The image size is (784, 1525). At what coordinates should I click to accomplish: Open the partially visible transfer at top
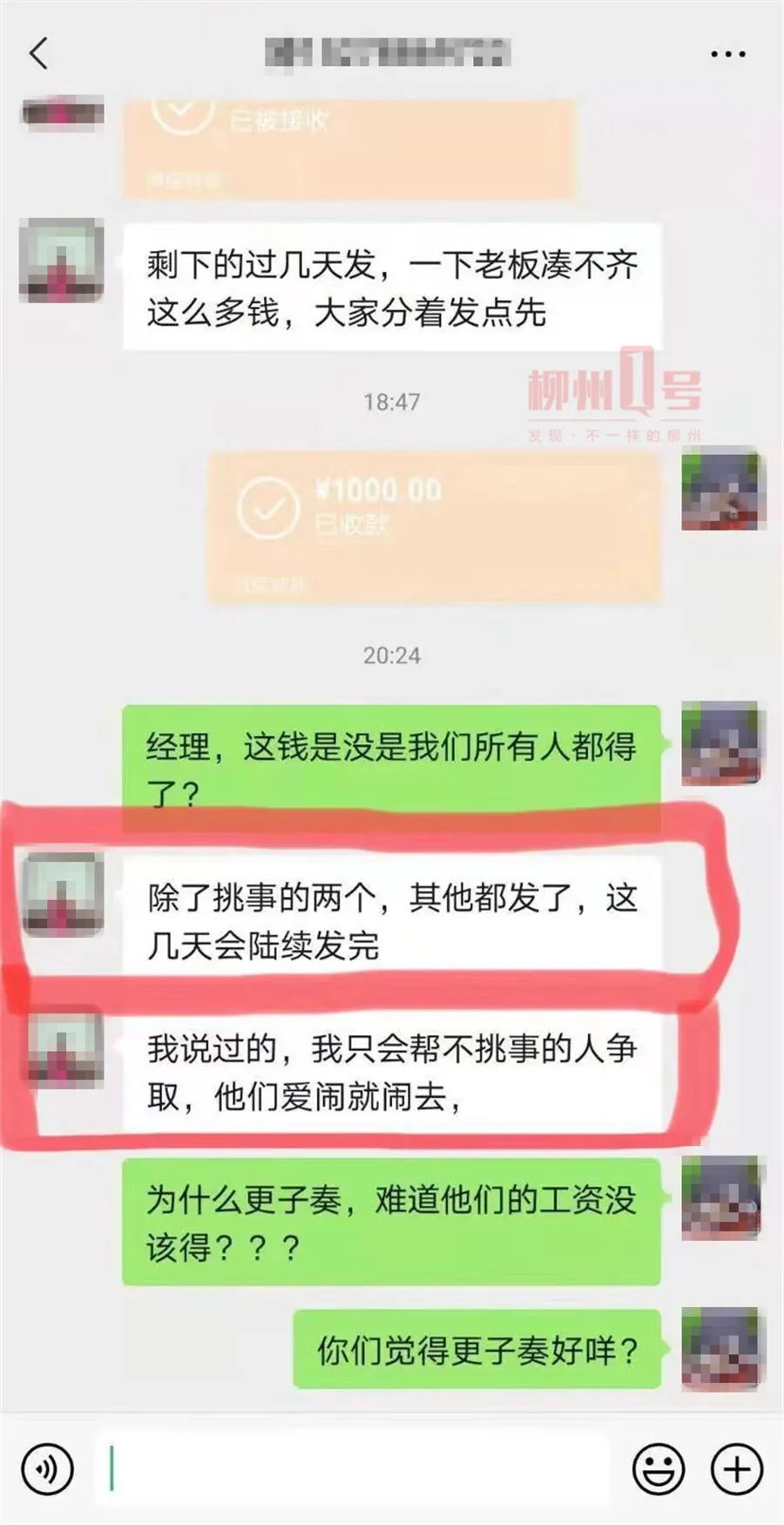[x=348, y=144]
